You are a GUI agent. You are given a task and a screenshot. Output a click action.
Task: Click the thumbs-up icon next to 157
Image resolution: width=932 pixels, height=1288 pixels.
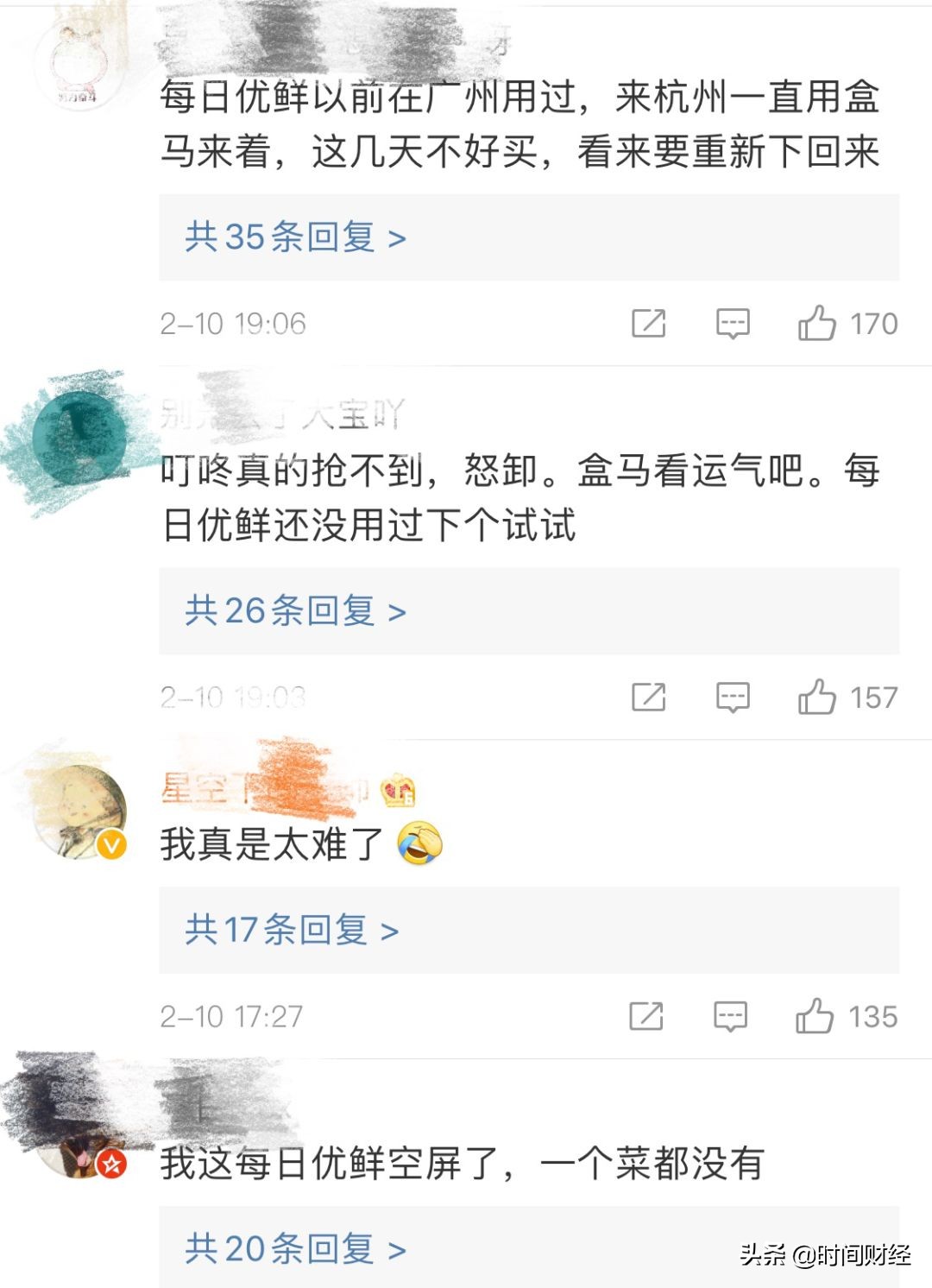pos(822,697)
